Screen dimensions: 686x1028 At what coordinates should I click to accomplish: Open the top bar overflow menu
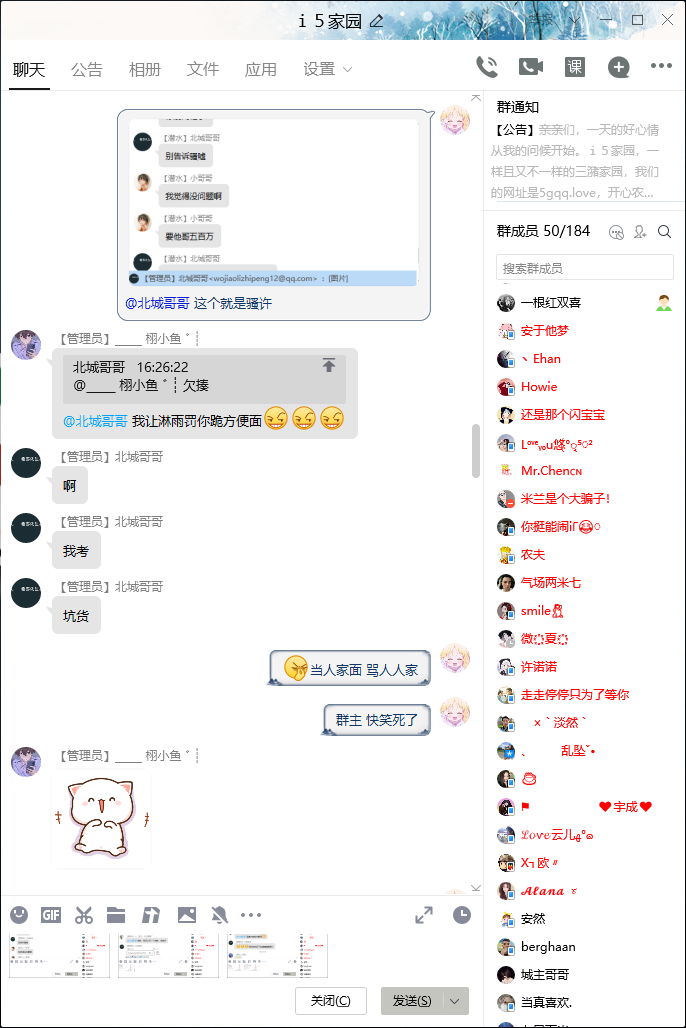pyautogui.click(x=661, y=66)
